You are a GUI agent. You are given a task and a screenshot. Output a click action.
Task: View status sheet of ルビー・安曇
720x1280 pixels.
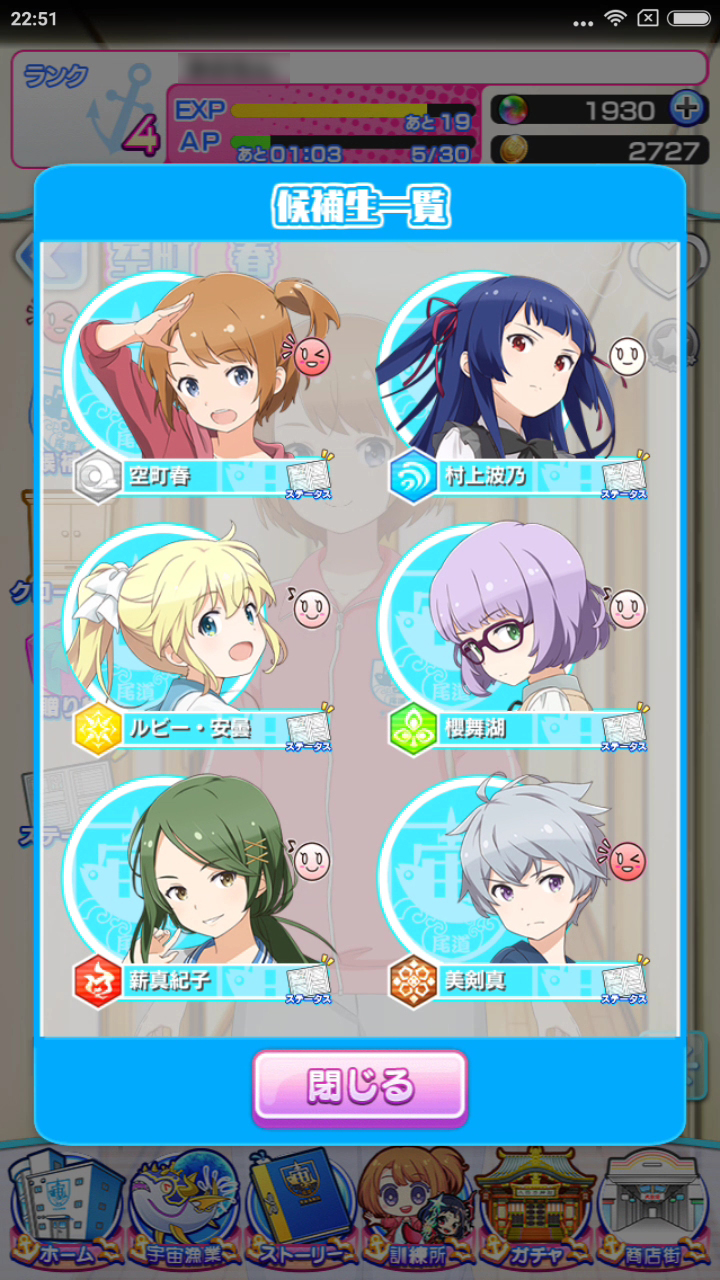click(x=310, y=729)
